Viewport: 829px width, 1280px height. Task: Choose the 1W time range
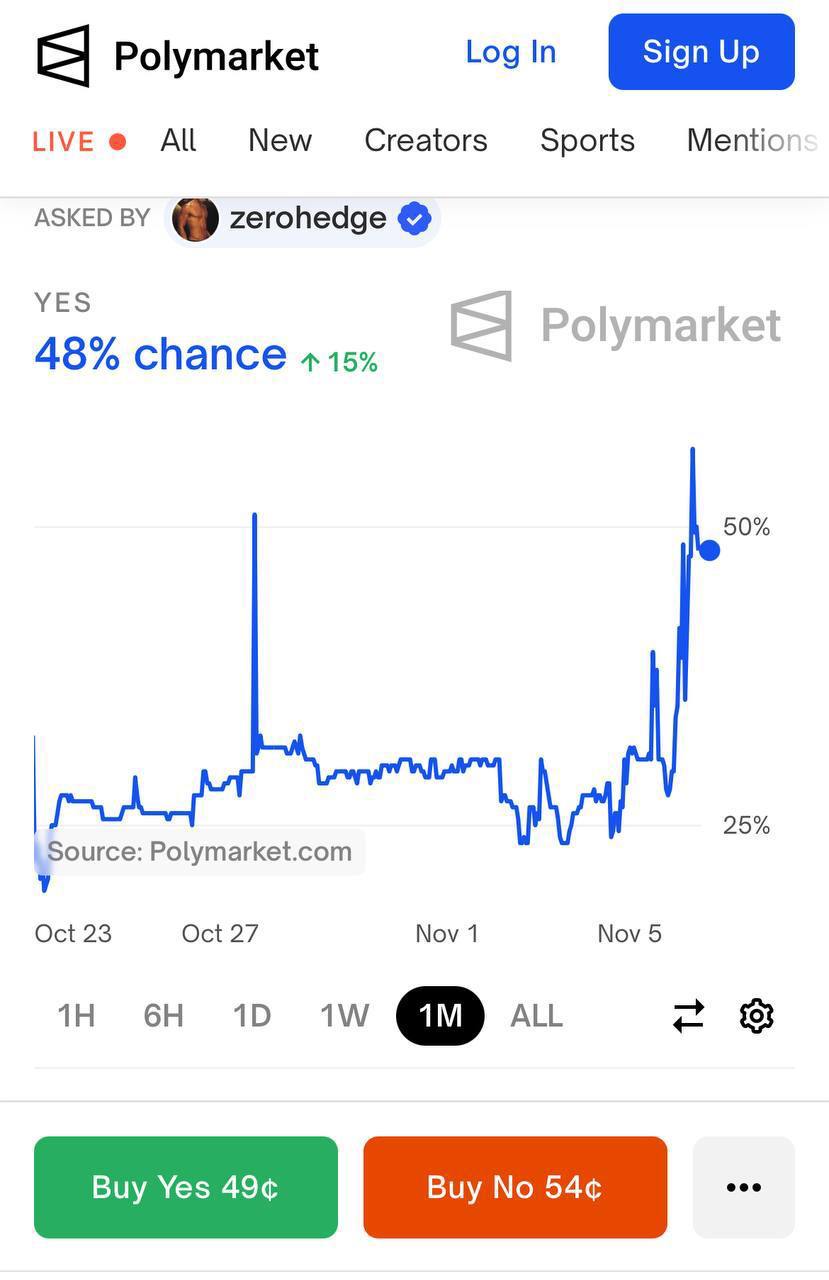(x=344, y=1016)
